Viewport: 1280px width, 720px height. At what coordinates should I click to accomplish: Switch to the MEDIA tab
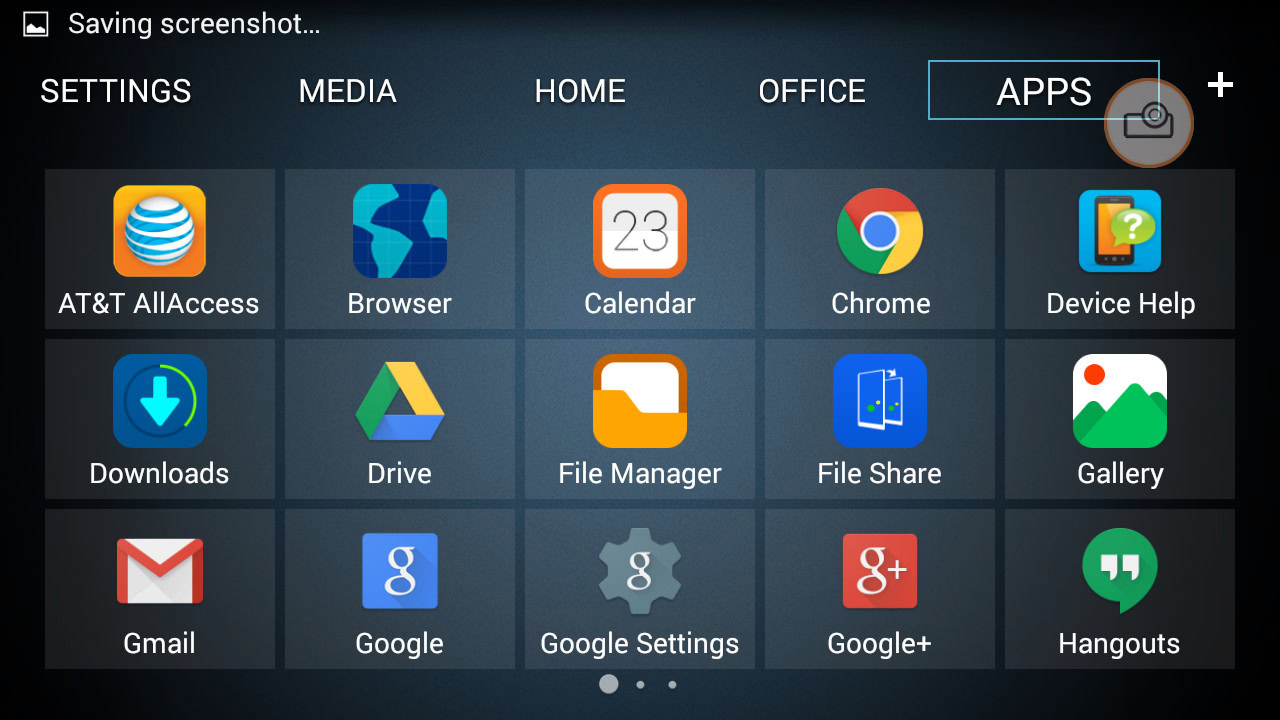point(347,91)
